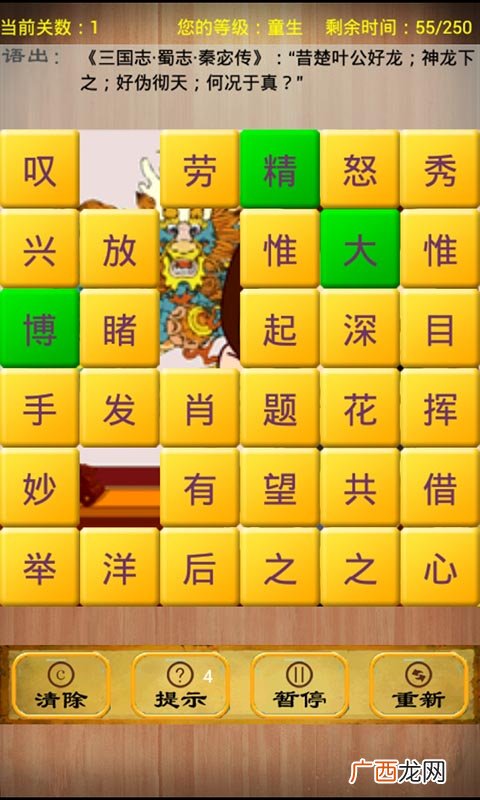This screenshot has width=480, height=800.
Task: Tap the 深 character tile
Action: tap(360, 328)
